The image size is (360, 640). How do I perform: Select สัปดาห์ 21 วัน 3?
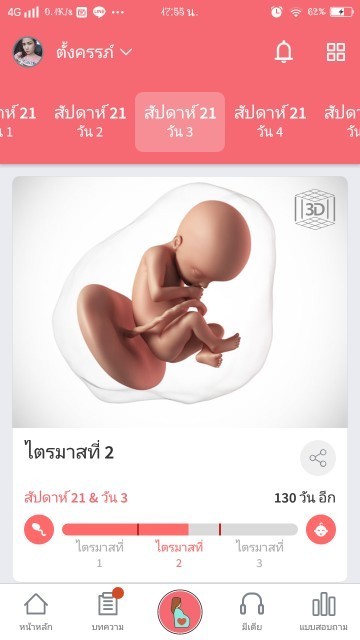[x=180, y=122]
